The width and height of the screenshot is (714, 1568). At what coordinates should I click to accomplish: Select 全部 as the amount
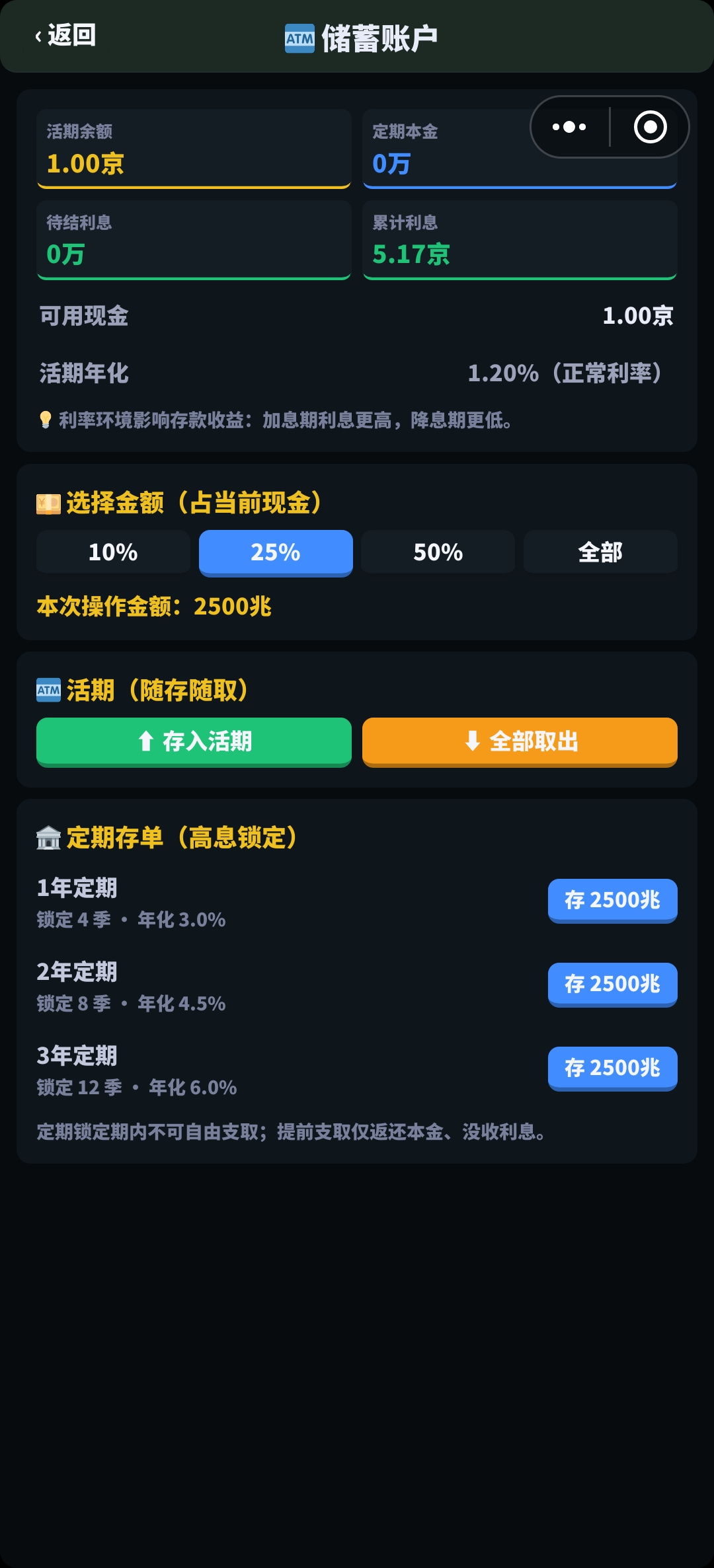point(600,552)
